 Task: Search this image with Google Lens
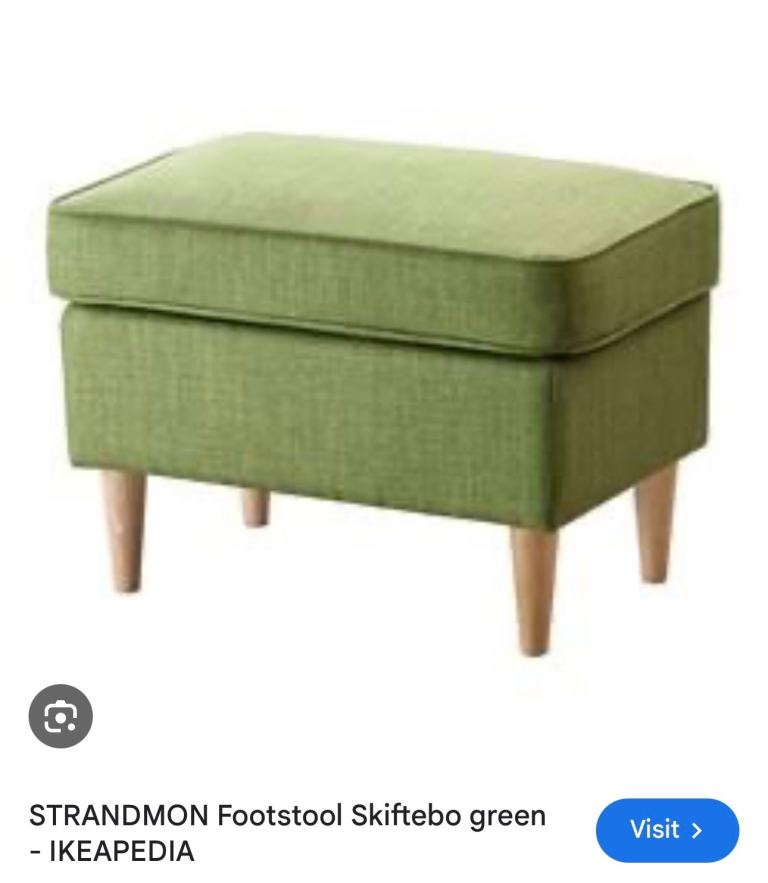[60, 716]
